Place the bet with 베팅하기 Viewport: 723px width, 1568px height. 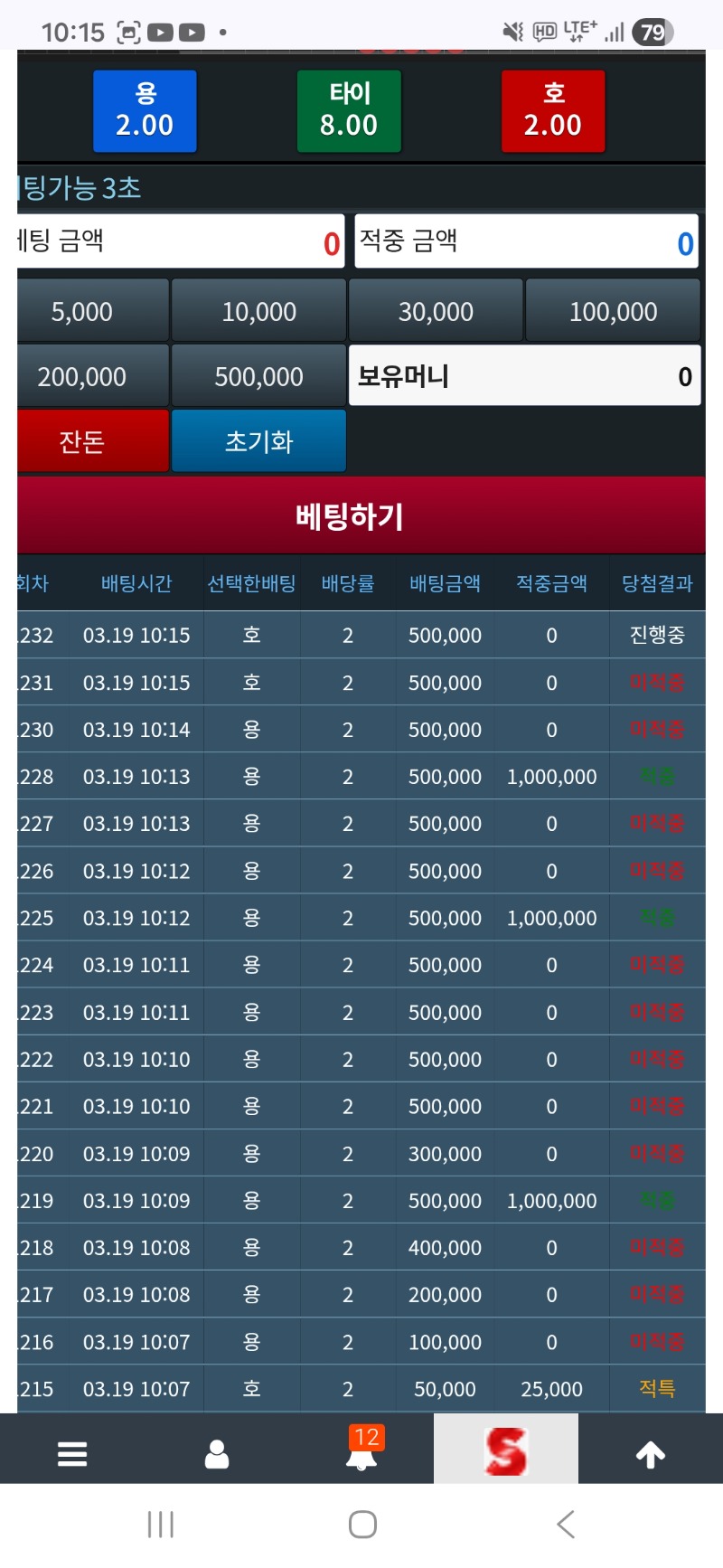click(x=361, y=515)
